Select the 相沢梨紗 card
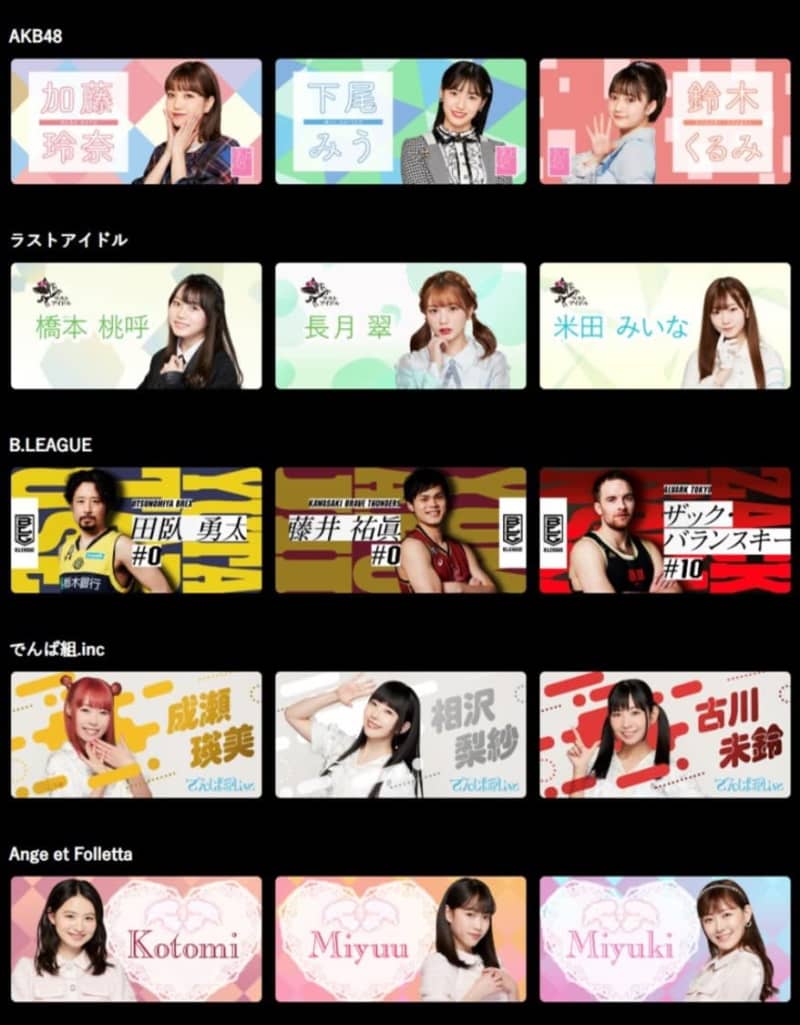This screenshot has height=1025, width=800. (x=400, y=734)
